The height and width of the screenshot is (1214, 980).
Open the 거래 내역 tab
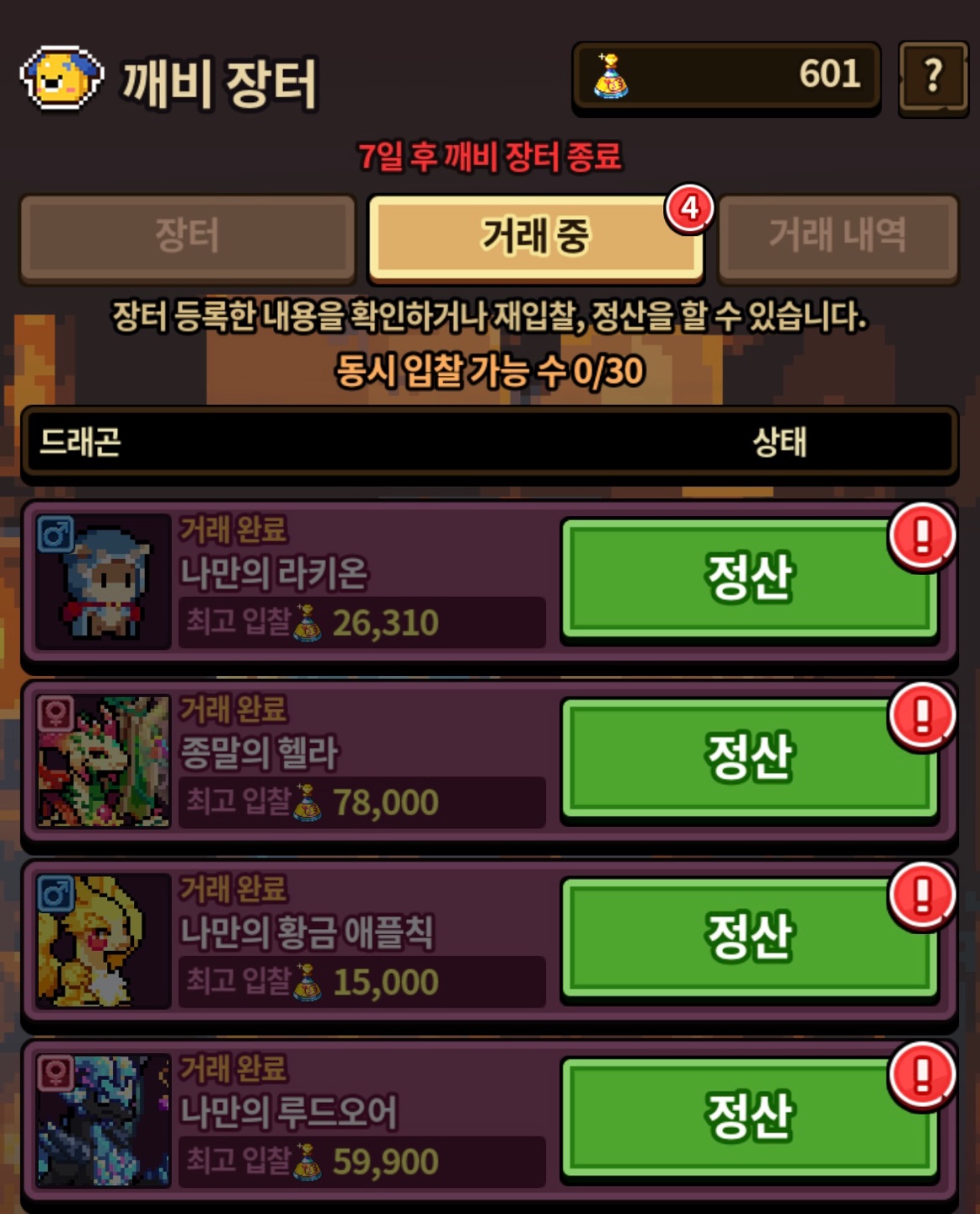pyautogui.click(x=838, y=236)
